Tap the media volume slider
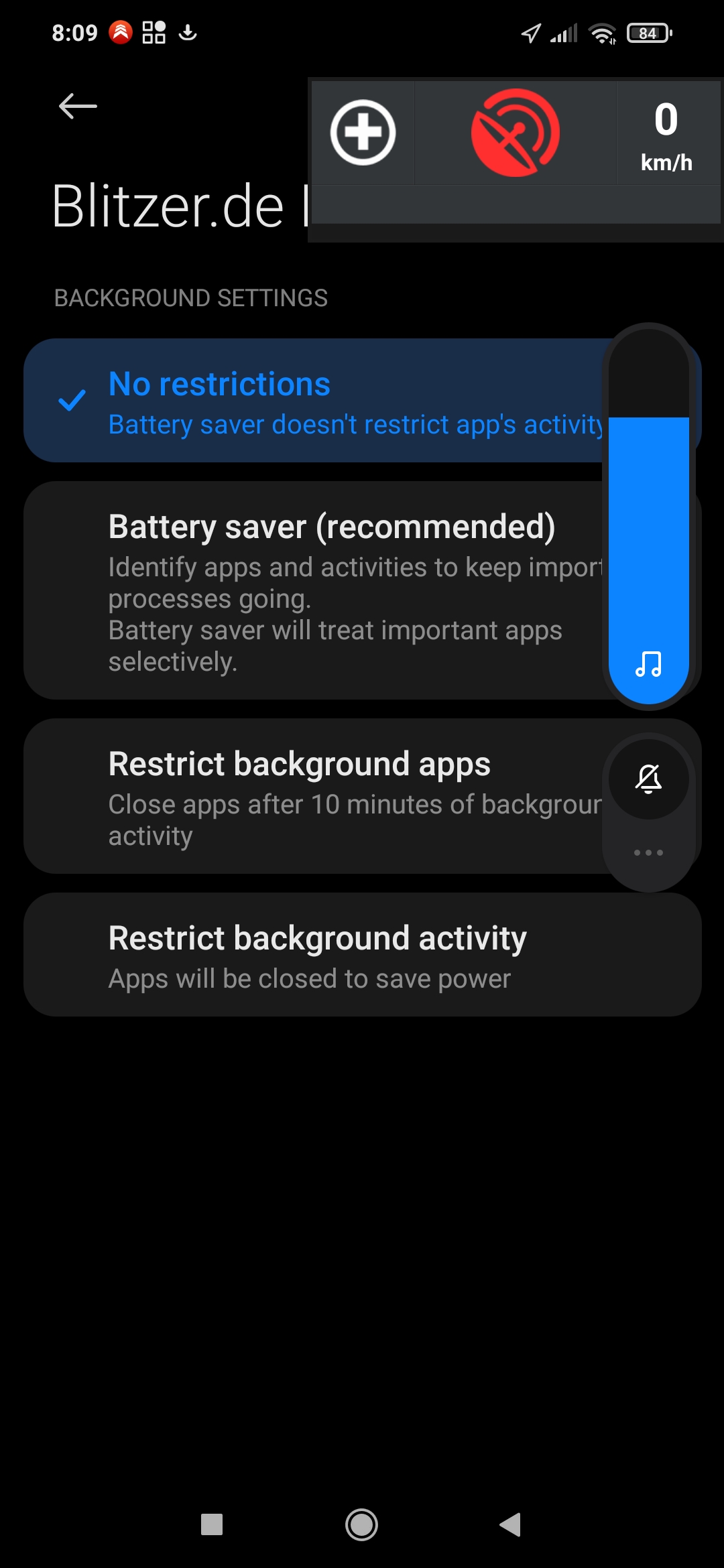 click(649, 516)
